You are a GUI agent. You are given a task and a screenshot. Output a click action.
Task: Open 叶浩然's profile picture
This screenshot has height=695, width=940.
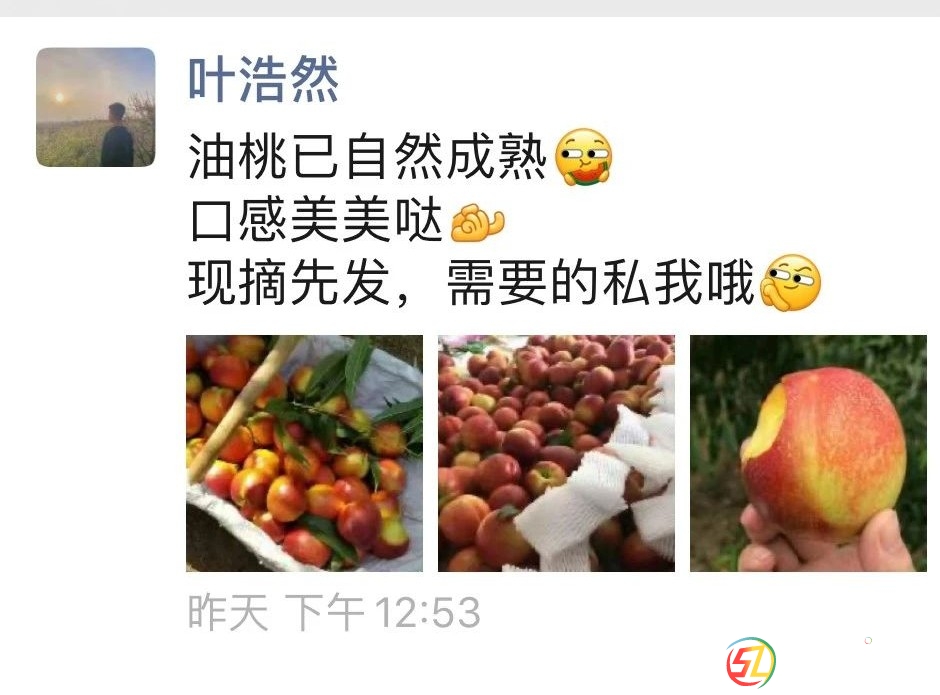[96, 107]
